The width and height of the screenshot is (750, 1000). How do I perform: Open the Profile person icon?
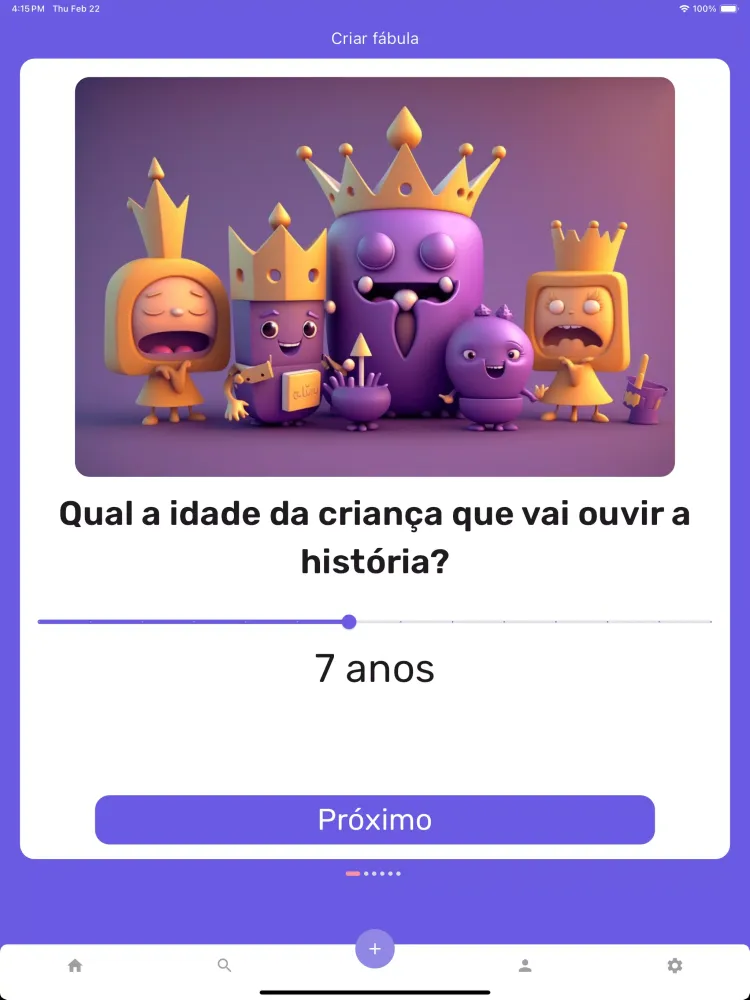pyautogui.click(x=525, y=965)
